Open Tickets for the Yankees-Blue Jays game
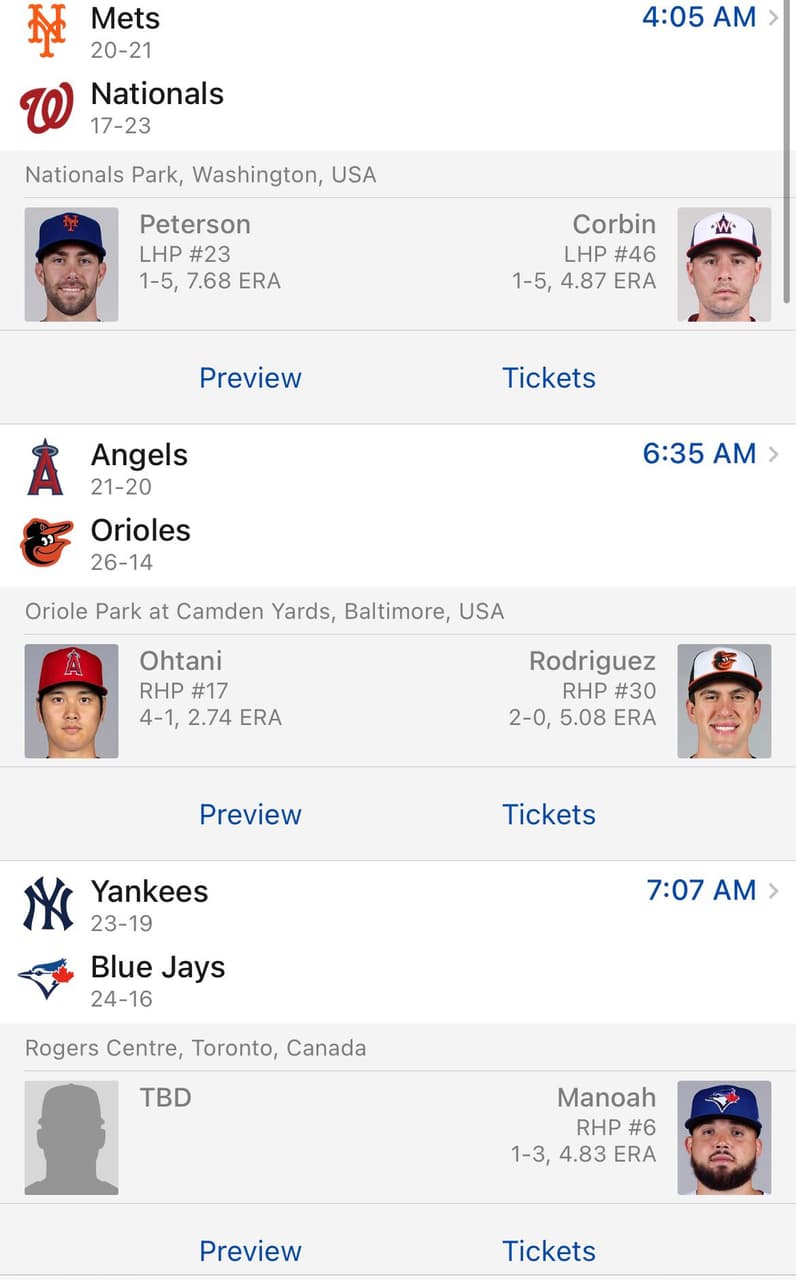 pyautogui.click(x=548, y=1251)
